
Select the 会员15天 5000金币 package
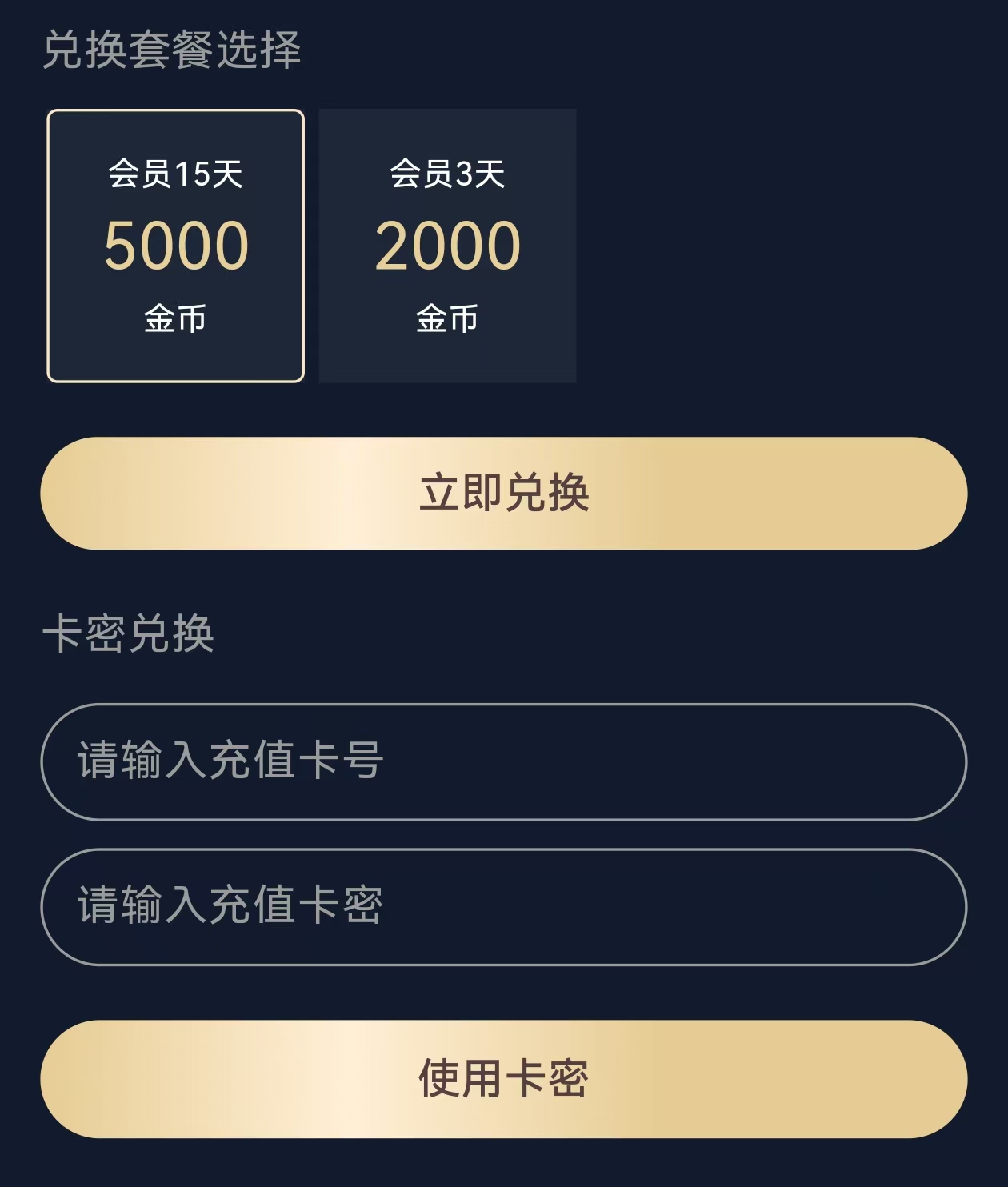pos(176,246)
